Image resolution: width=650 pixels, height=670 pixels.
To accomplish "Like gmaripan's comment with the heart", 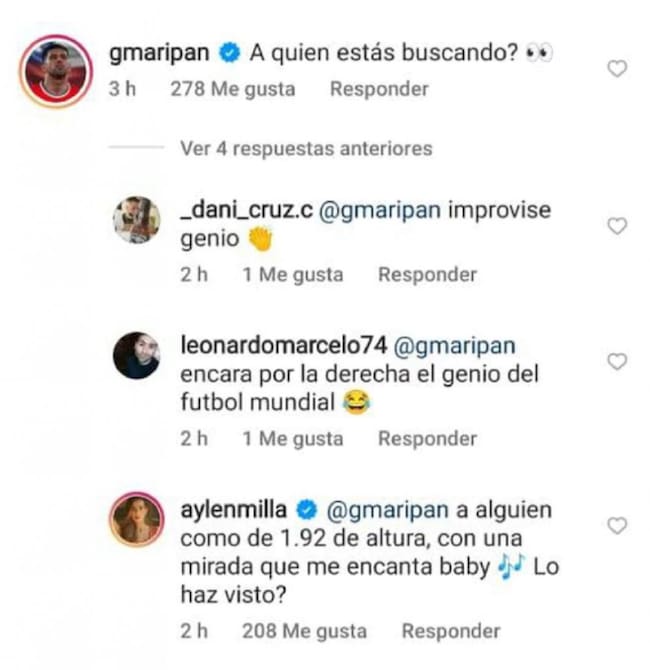I will coord(617,69).
